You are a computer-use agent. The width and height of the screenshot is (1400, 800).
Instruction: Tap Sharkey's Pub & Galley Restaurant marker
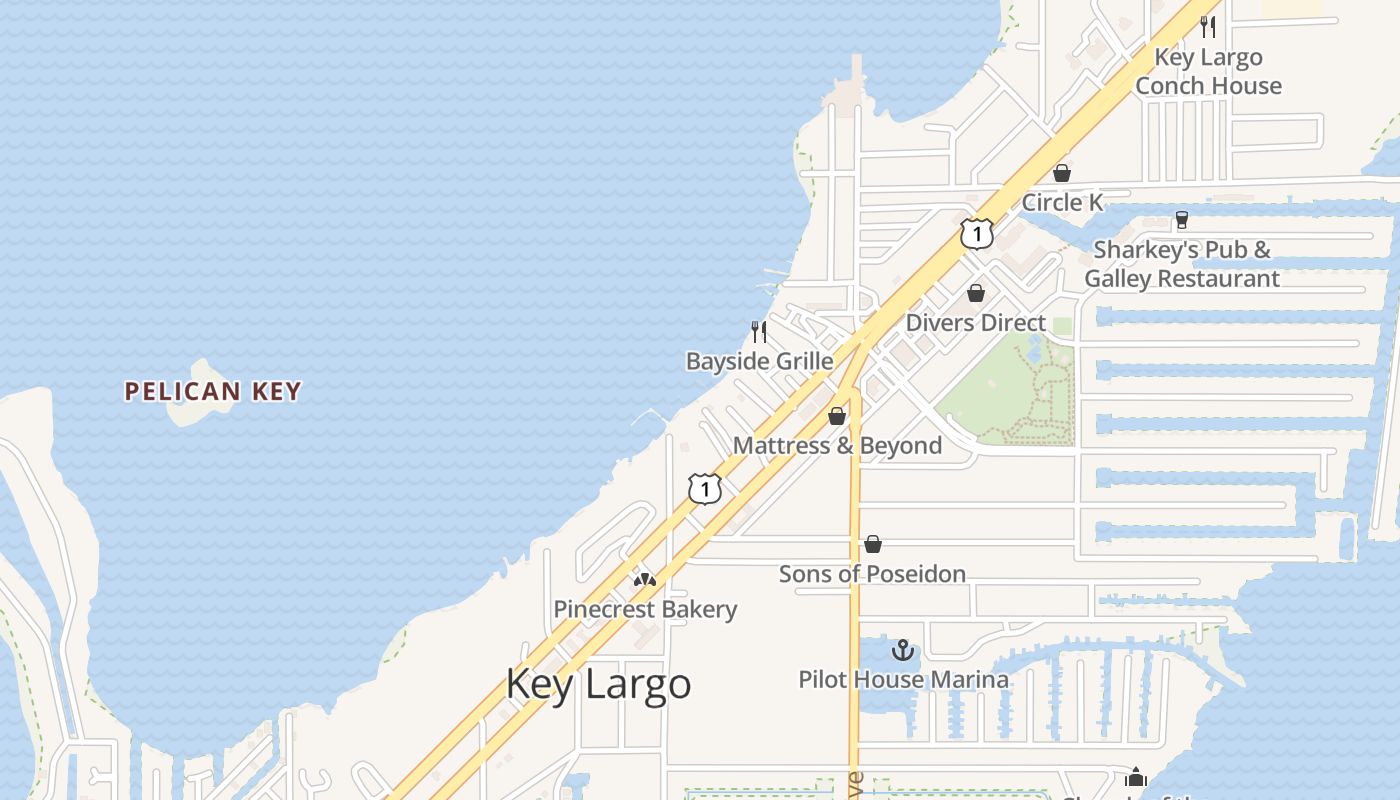click(x=1182, y=220)
